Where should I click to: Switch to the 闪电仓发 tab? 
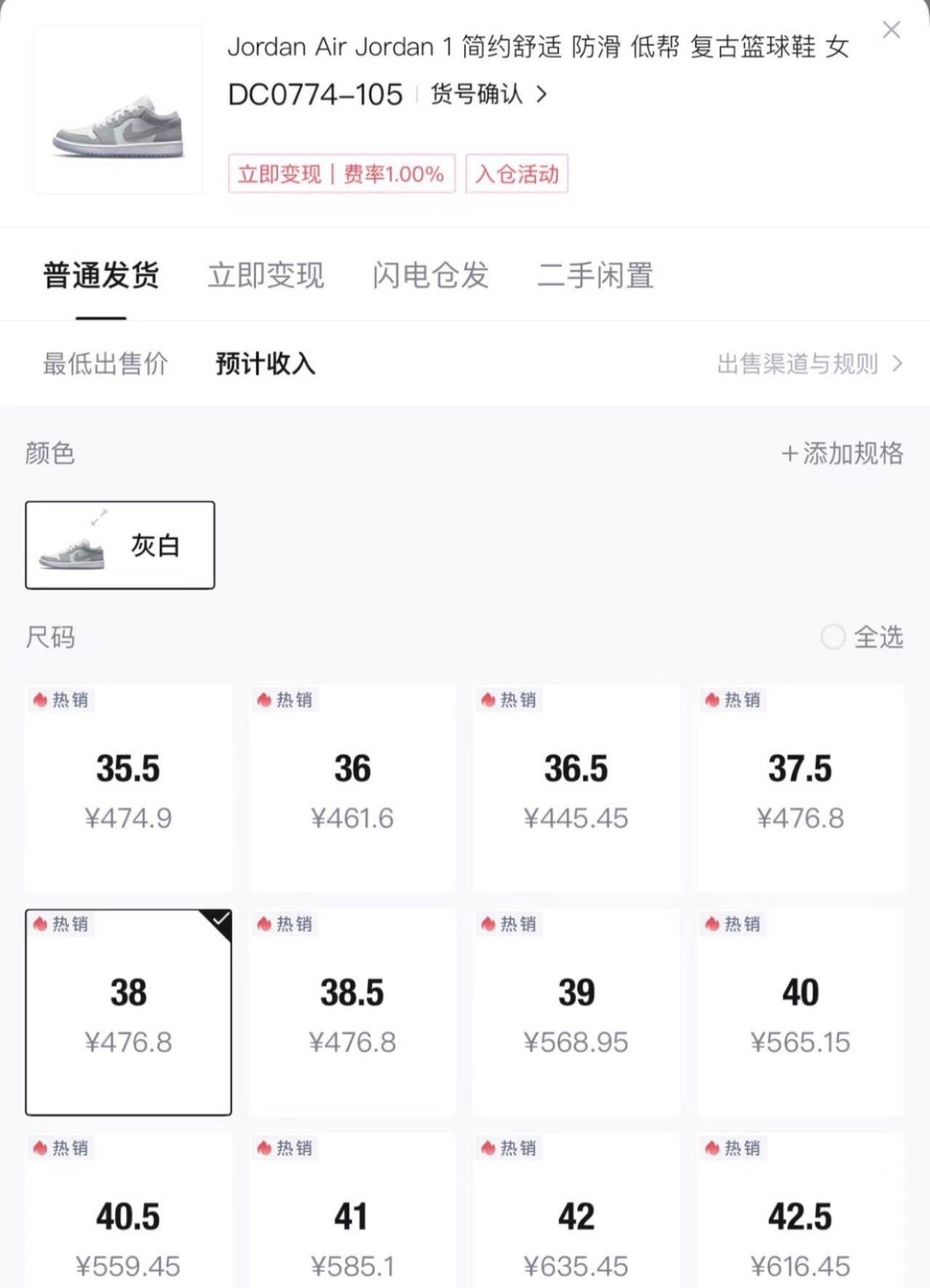pos(431,275)
